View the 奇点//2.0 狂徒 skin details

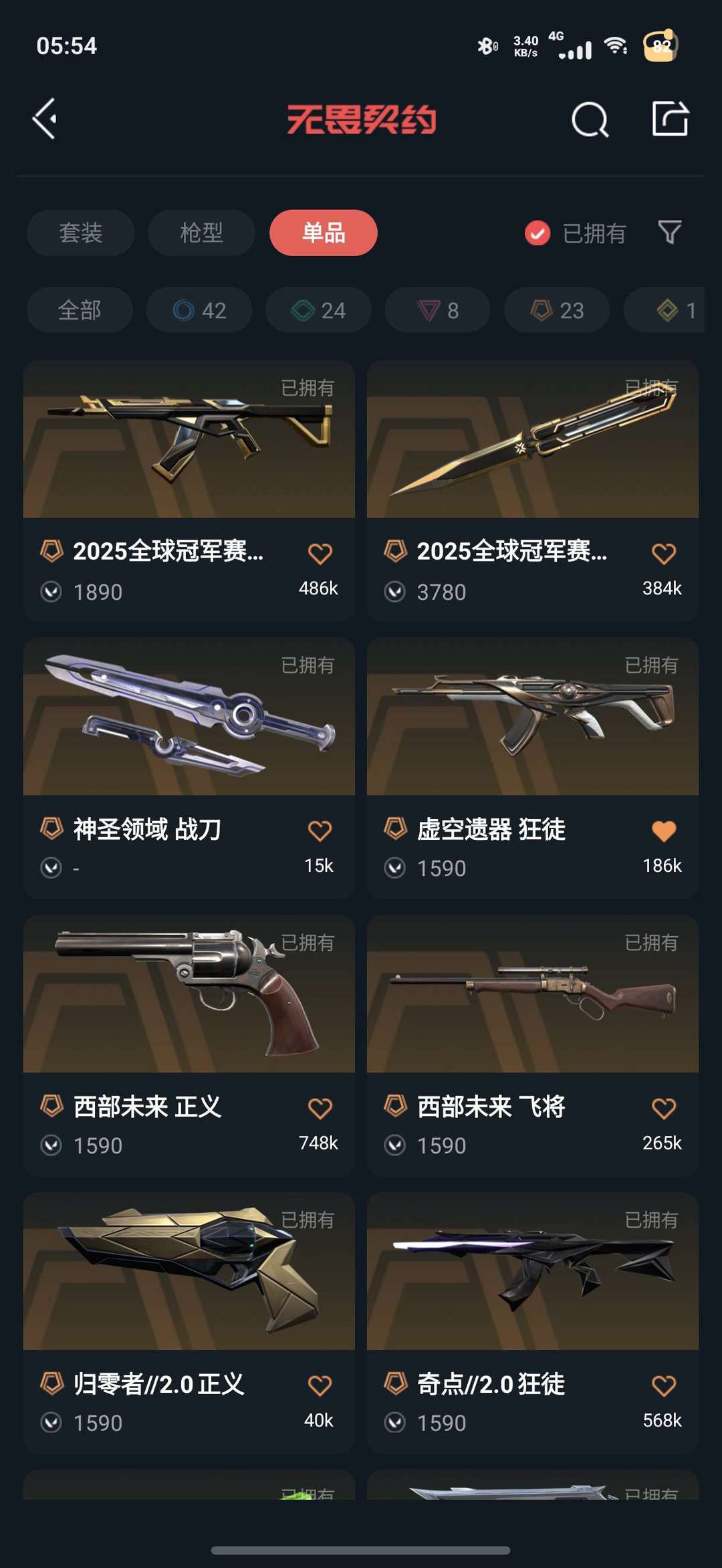(532, 1277)
